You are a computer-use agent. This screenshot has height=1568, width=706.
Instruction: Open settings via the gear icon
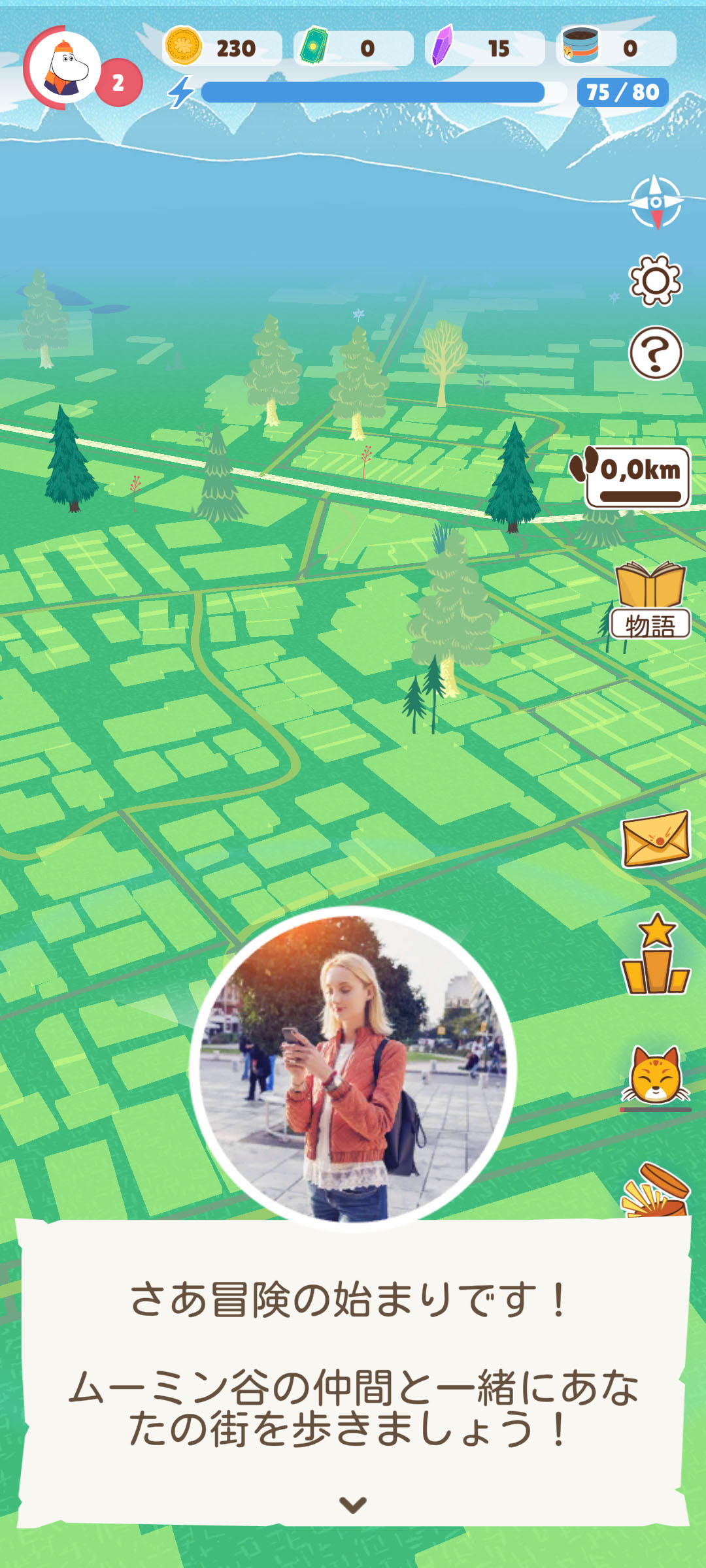click(x=656, y=281)
